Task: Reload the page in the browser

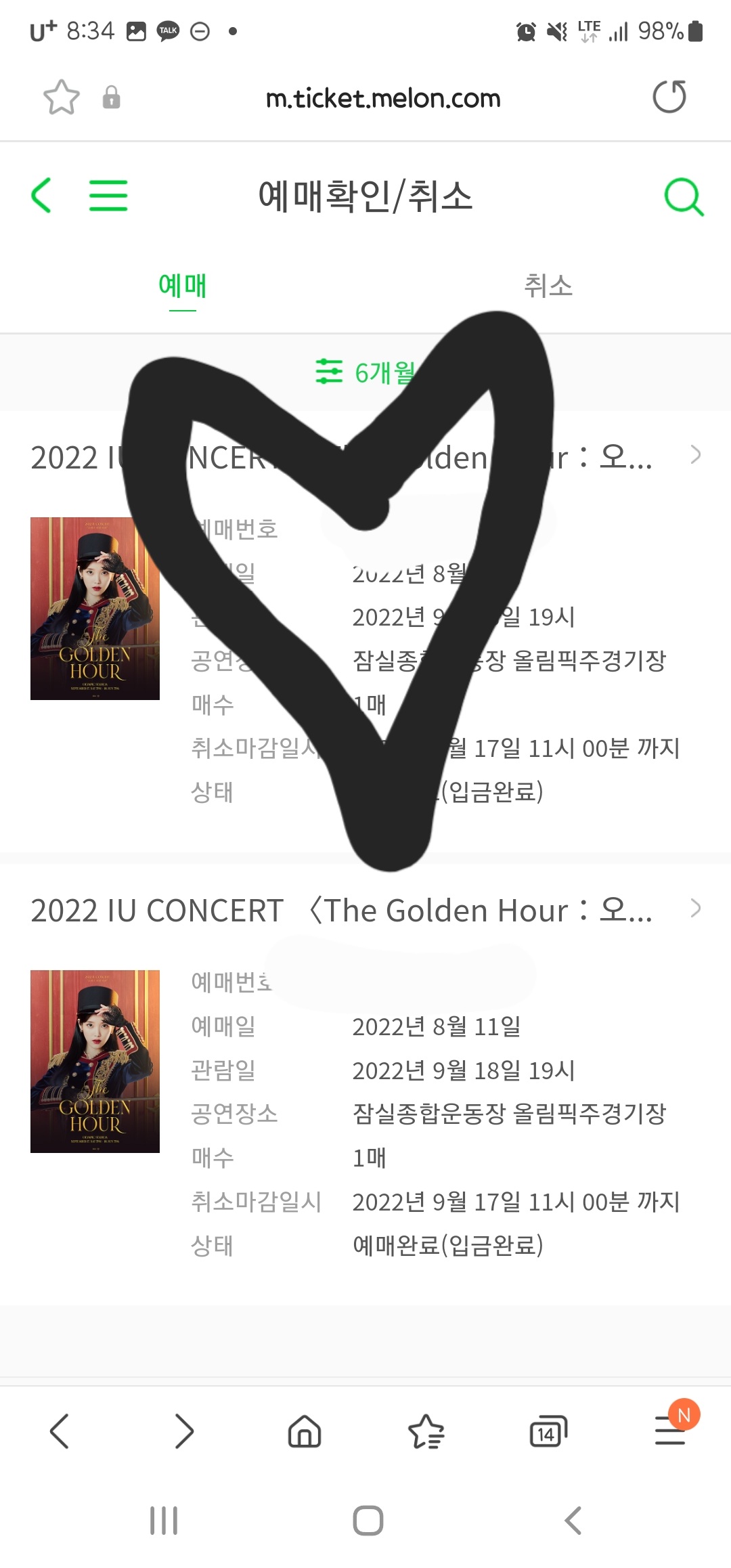Action: tap(669, 97)
